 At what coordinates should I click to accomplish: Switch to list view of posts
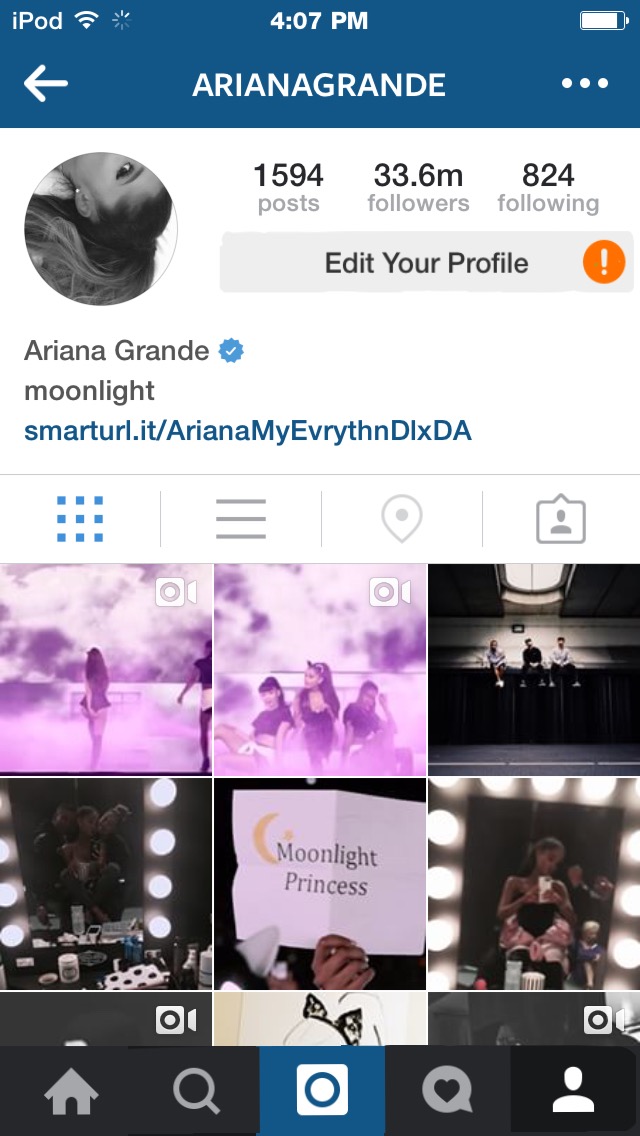point(241,519)
